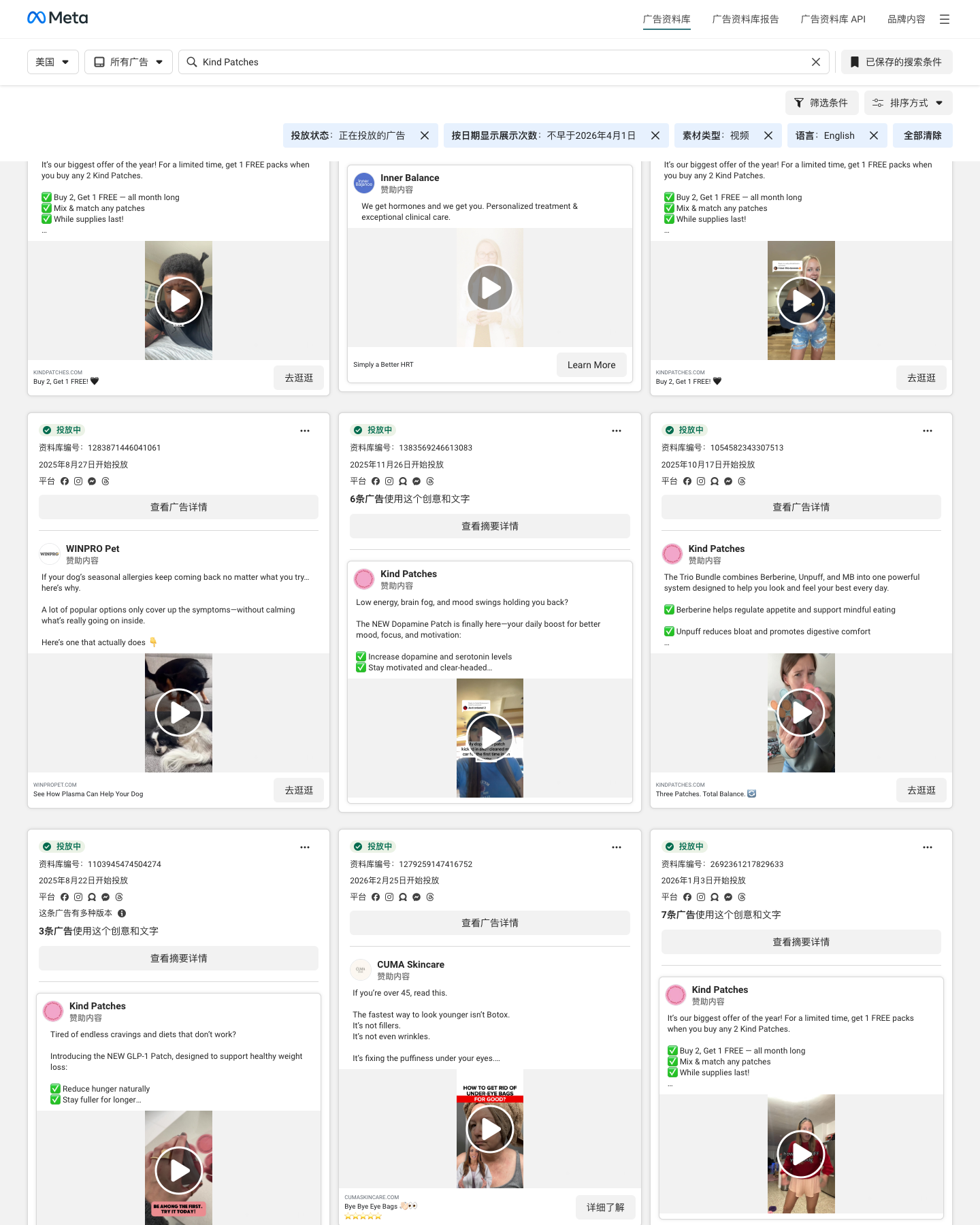980x1225 pixels.
Task: Expand the 所有广告 category dropdown
Action: (128, 62)
